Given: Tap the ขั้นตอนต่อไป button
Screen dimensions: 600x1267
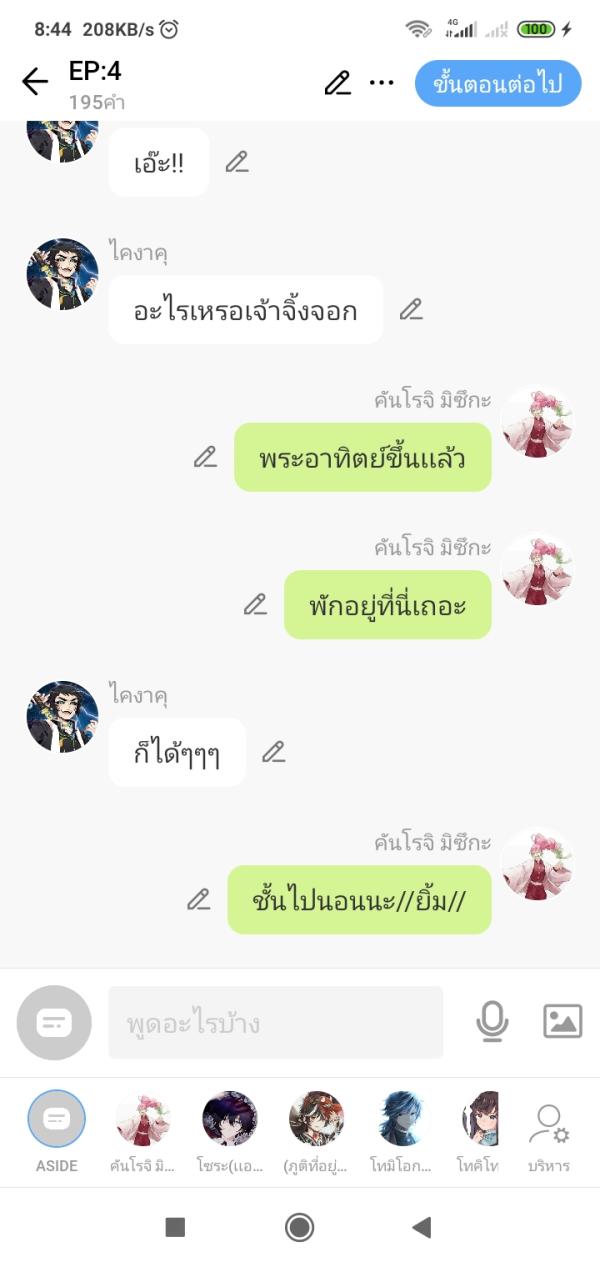Looking at the screenshot, I should pyautogui.click(x=498, y=83).
